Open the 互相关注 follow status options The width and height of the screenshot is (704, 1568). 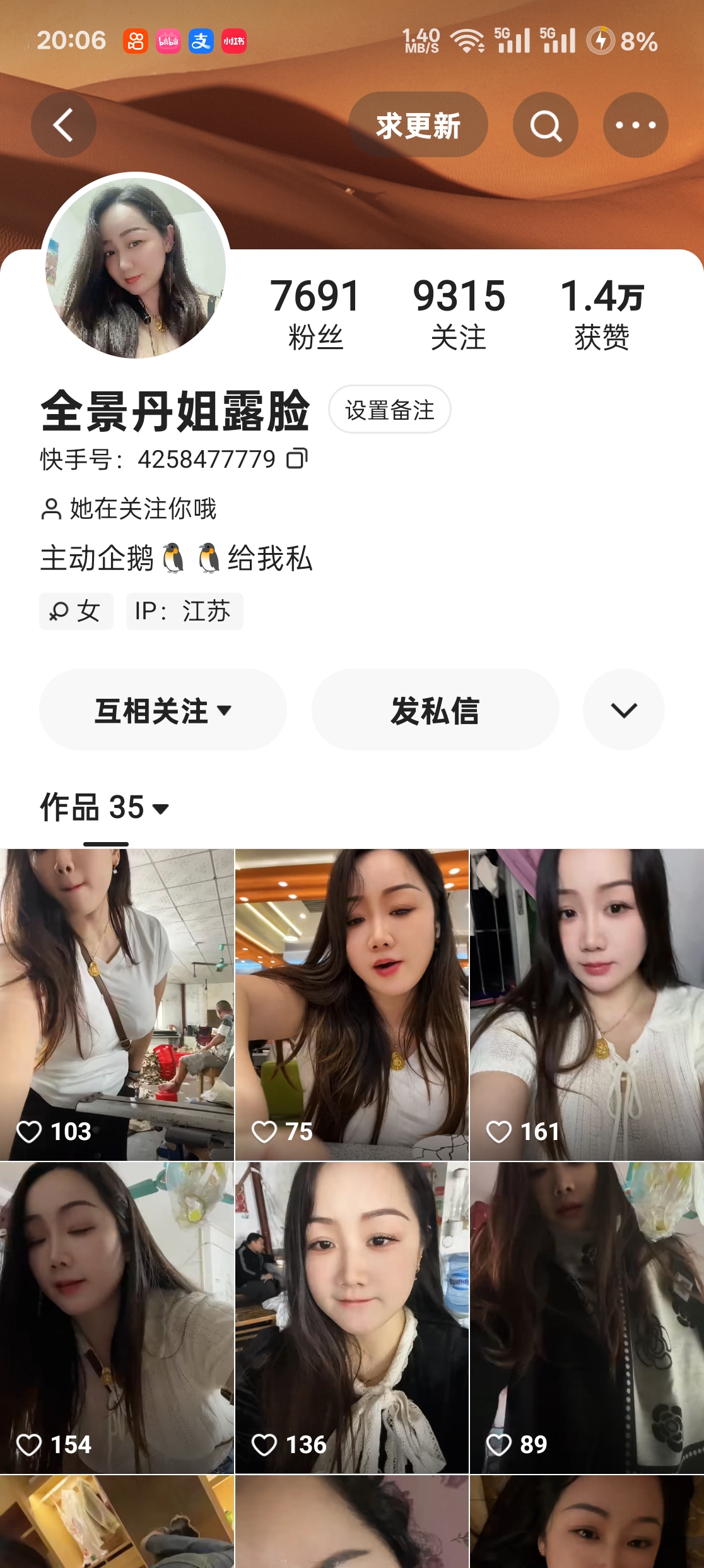pos(161,710)
